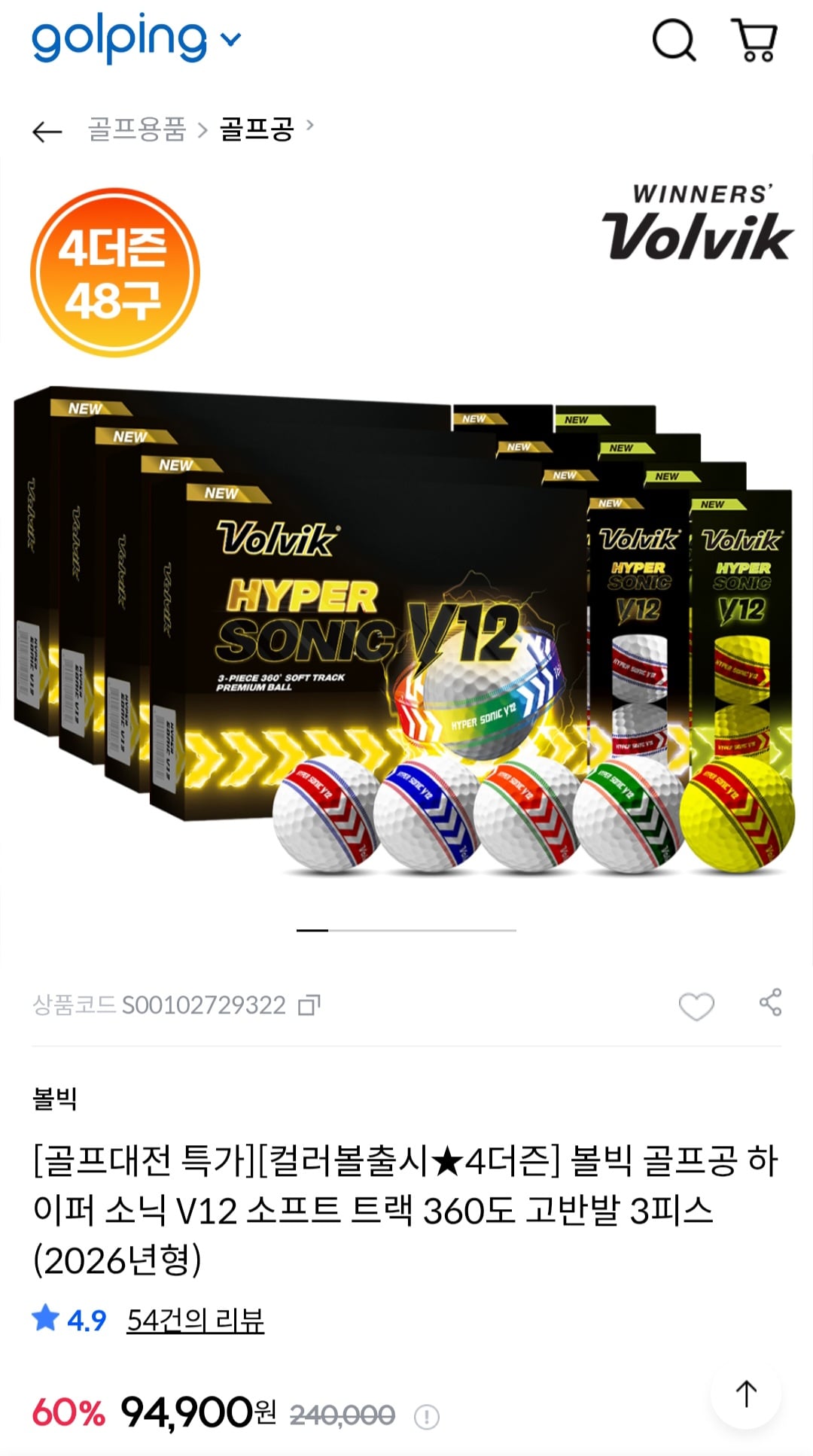Image resolution: width=813 pixels, height=1456 pixels.
Task: Open the search icon
Action: 674,39
